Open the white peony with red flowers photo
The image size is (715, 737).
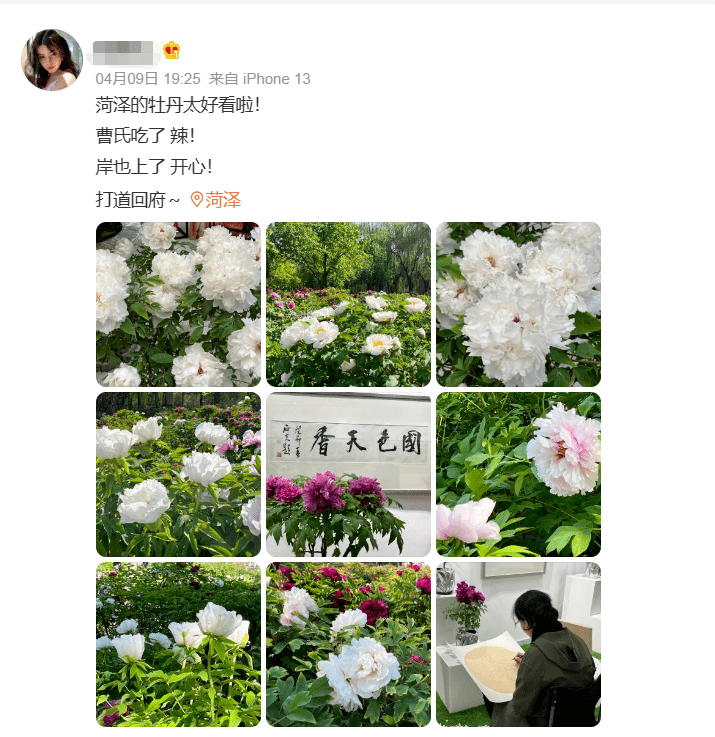pos(348,644)
